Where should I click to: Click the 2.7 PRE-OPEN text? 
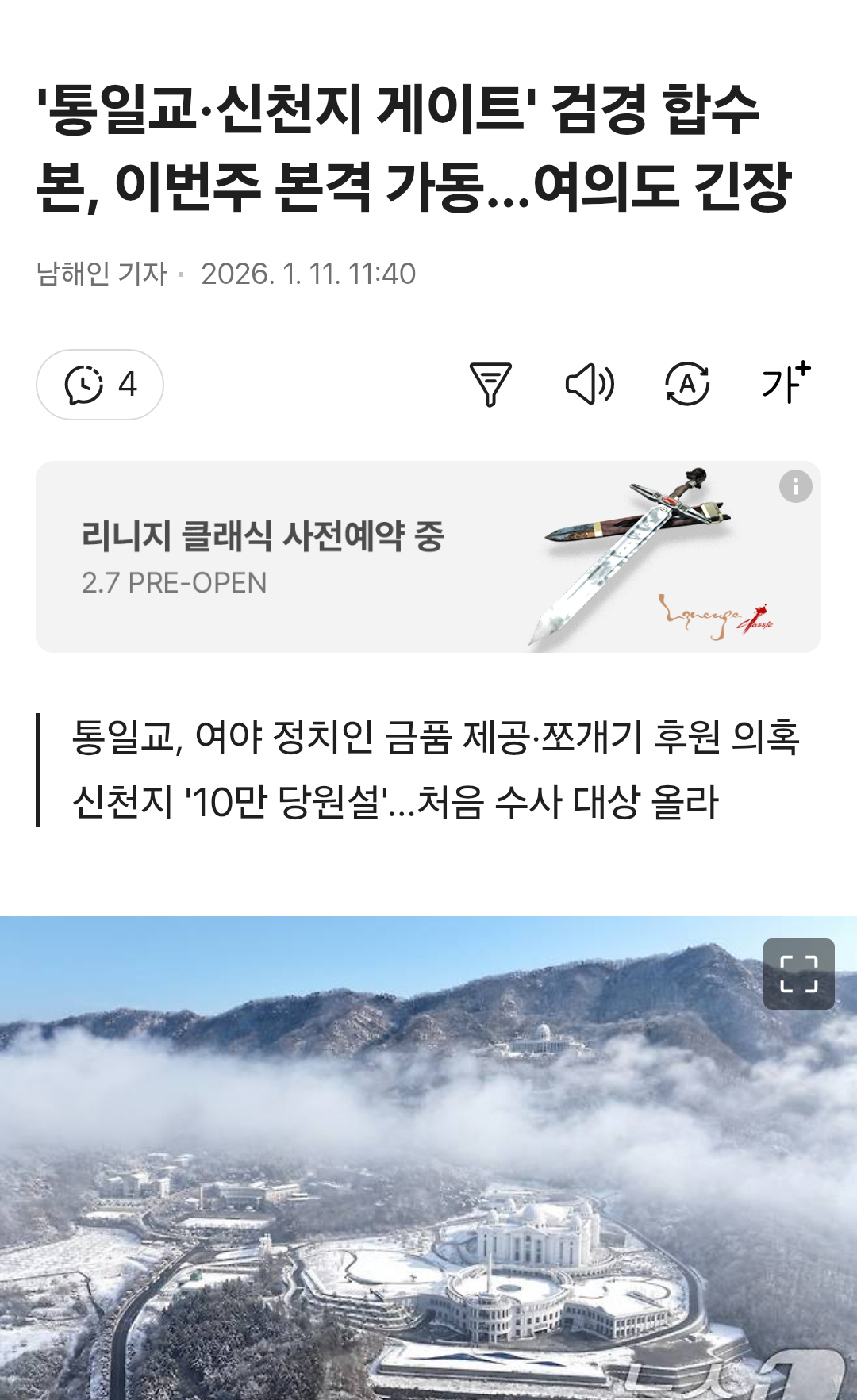[176, 582]
